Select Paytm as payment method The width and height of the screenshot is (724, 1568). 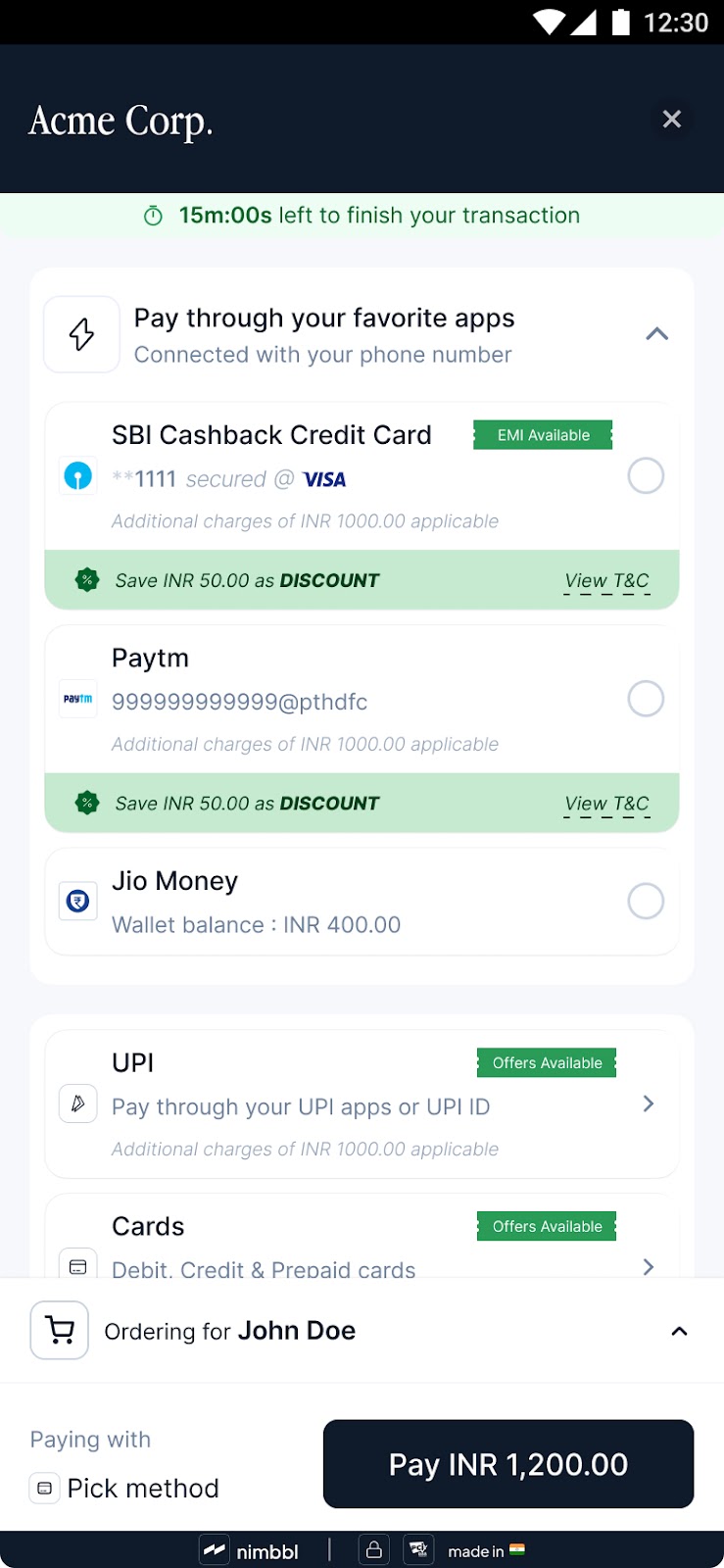(x=646, y=700)
